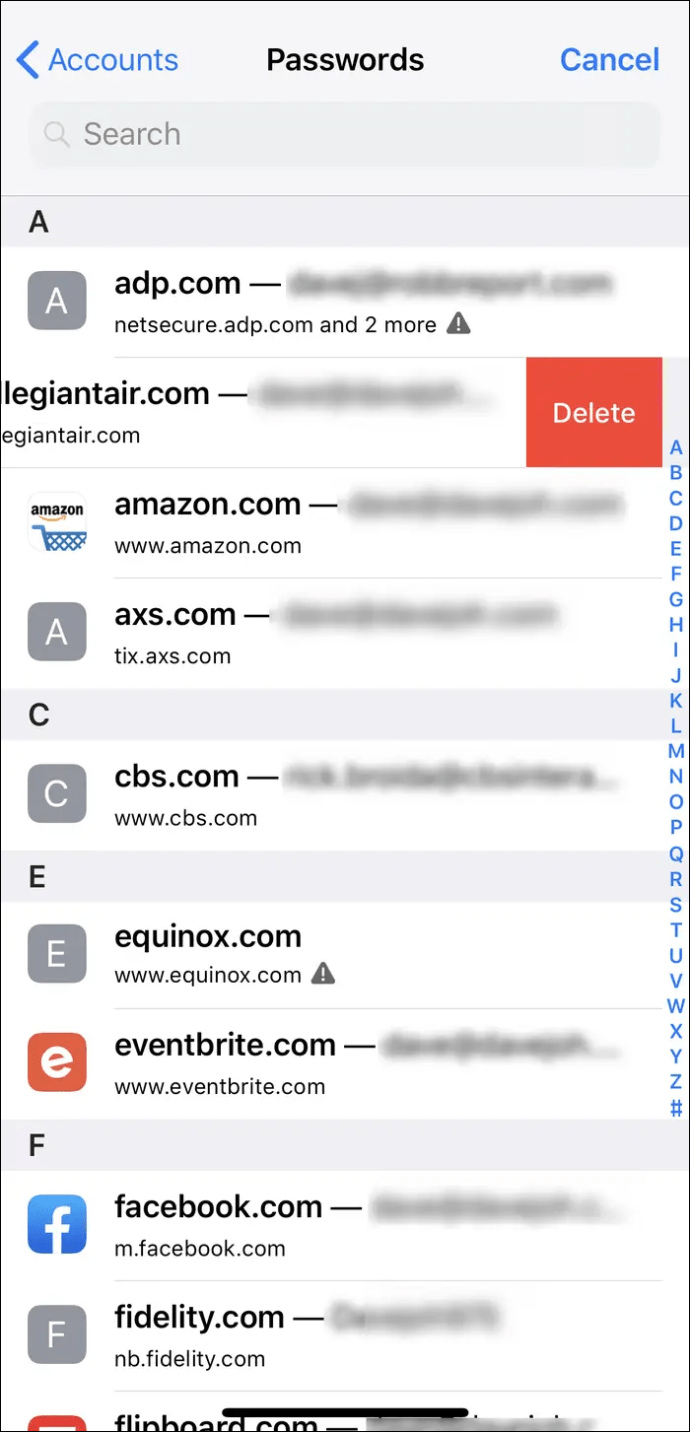This screenshot has height=1432, width=690.
Task: Go back to Accounts
Action: click(x=97, y=60)
